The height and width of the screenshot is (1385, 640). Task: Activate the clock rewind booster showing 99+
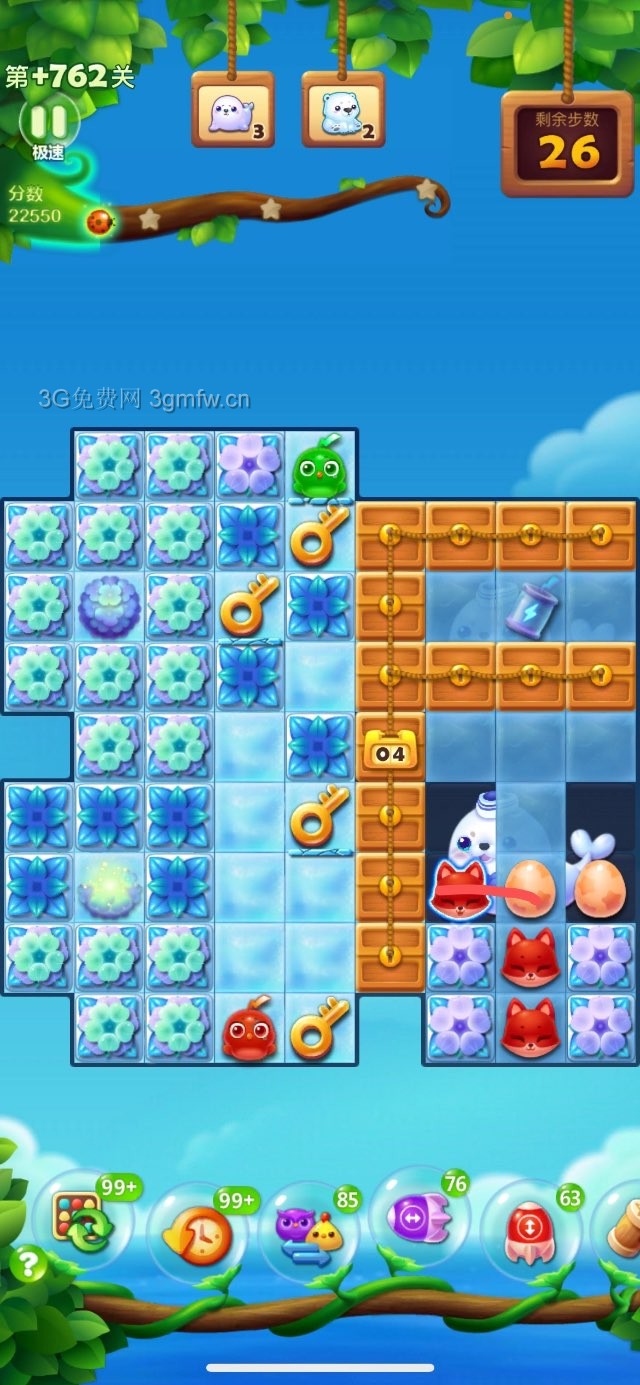pos(198,1235)
